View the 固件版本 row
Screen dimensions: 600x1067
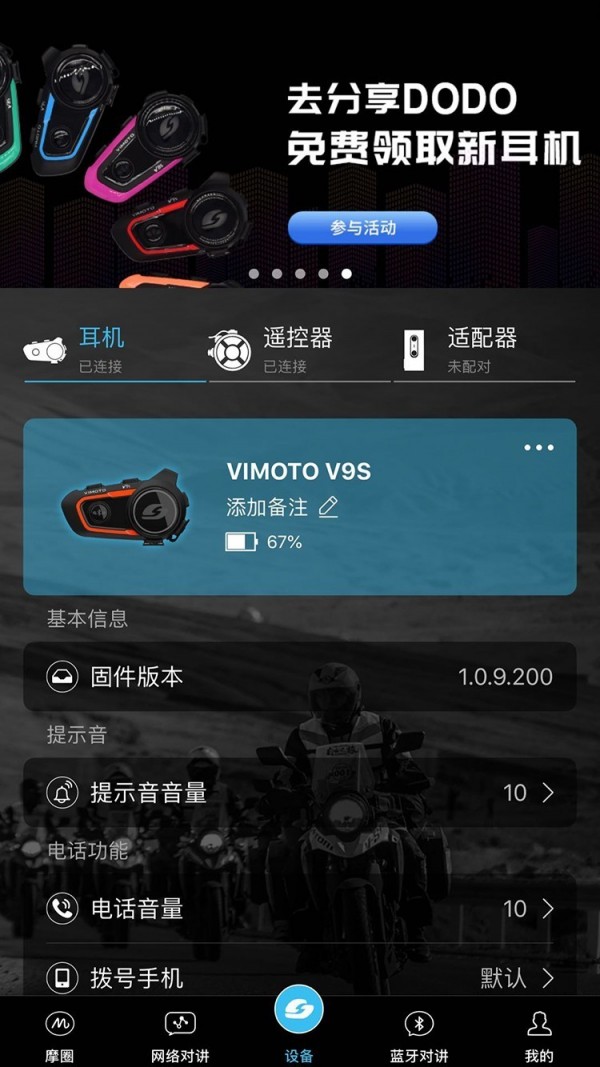click(x=300, y=677)
